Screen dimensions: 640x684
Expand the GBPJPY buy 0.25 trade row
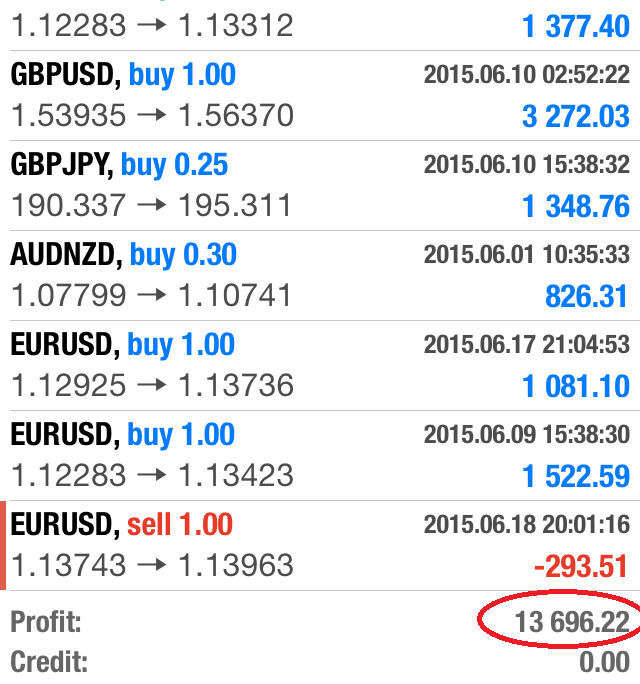tap(320, 185)
